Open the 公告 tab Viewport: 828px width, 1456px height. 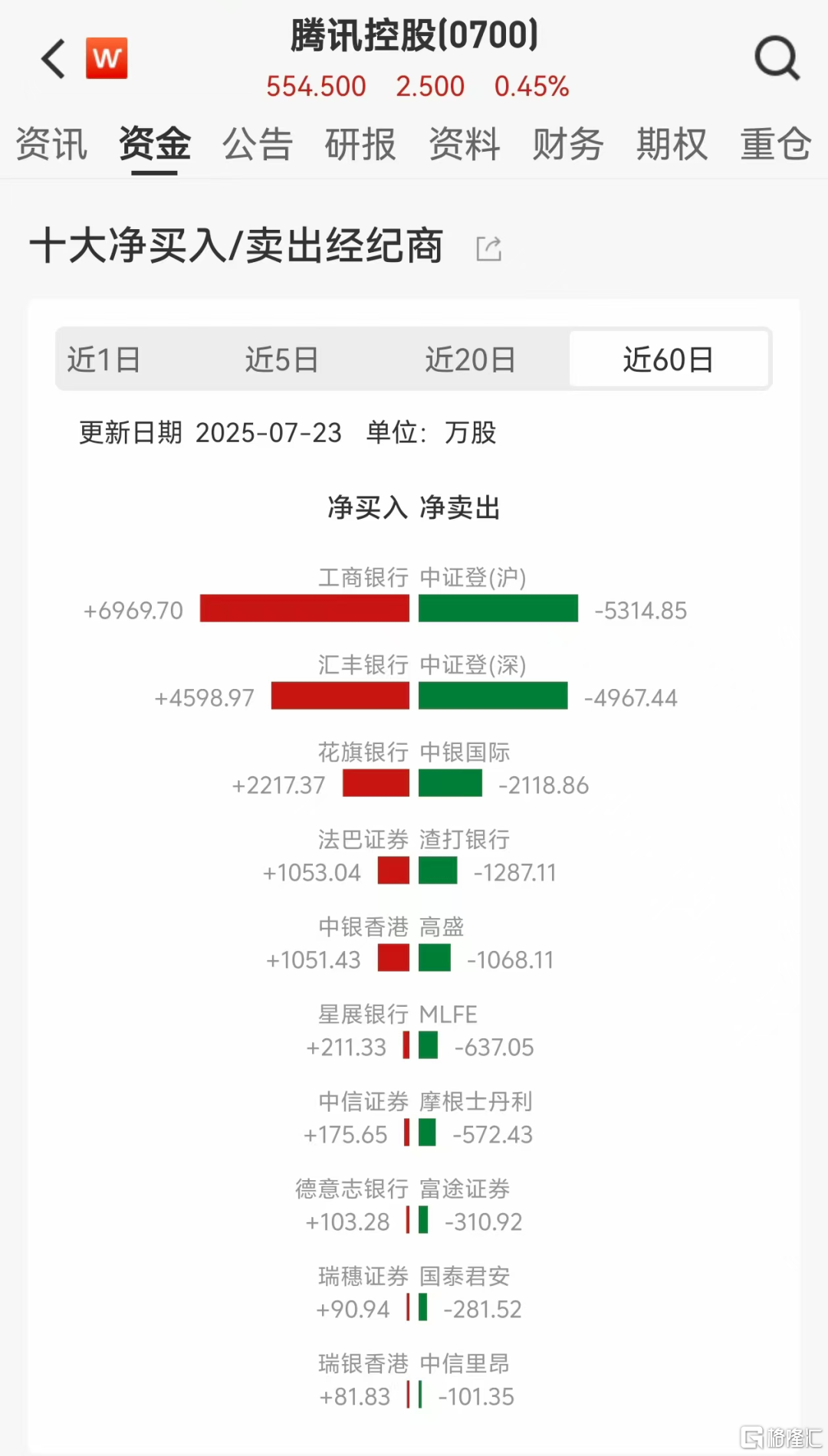click(258, 144)
